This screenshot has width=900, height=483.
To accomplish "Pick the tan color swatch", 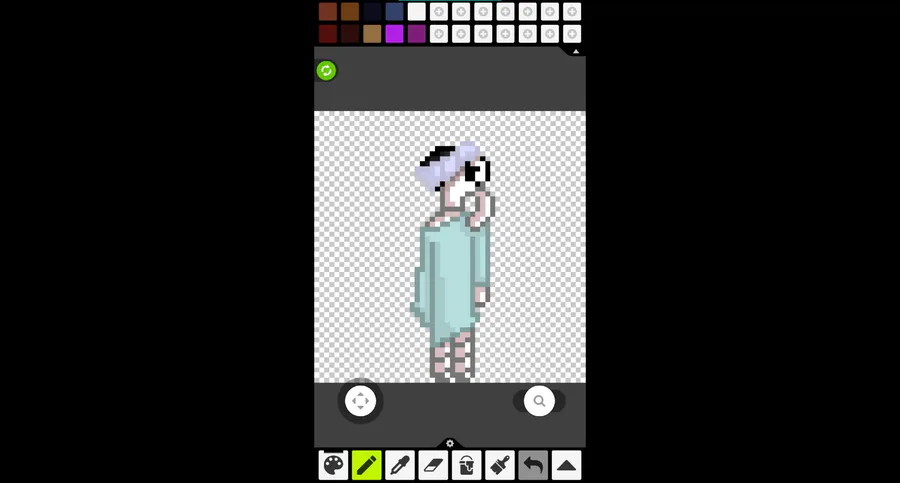I will point(372,34).
